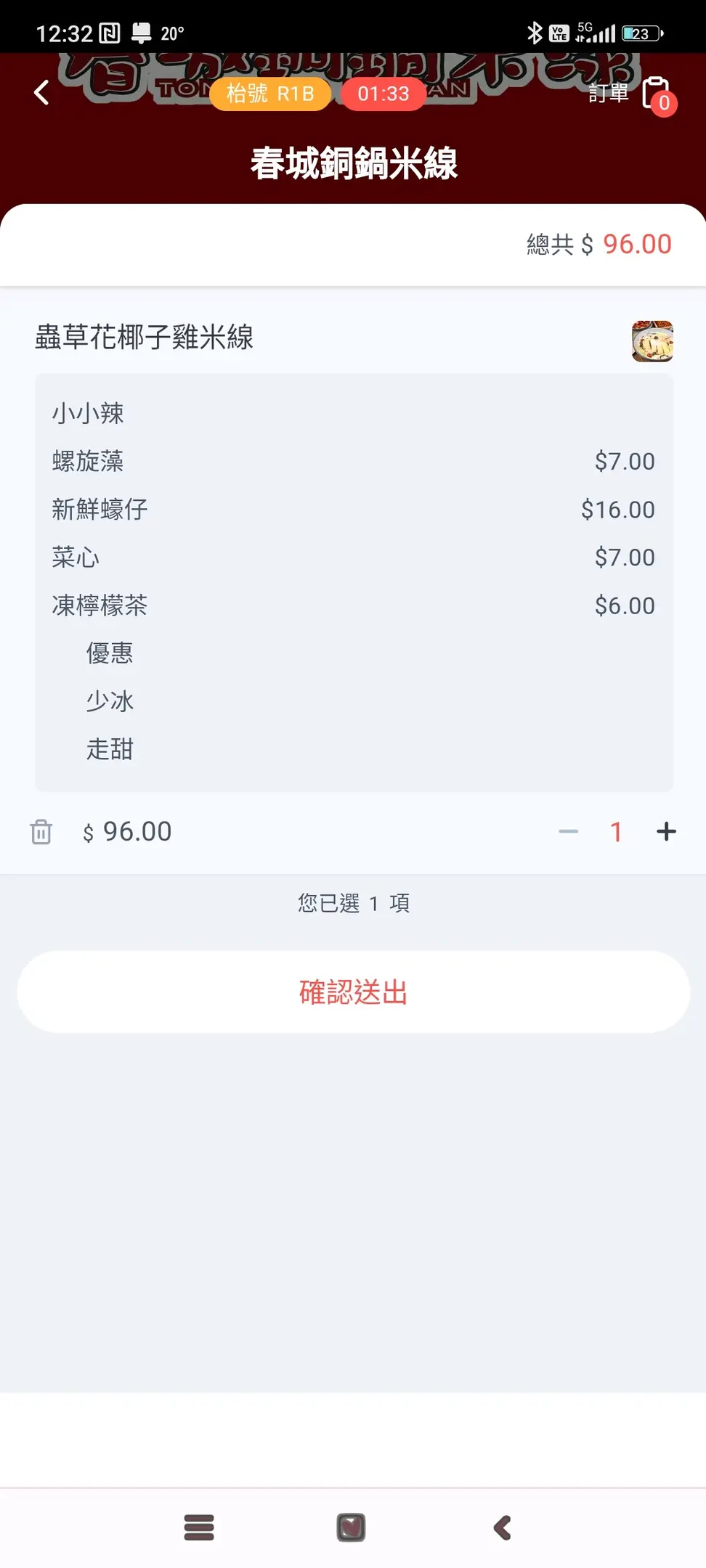
Task: Tap the system back button
Action: point(502,1527)
